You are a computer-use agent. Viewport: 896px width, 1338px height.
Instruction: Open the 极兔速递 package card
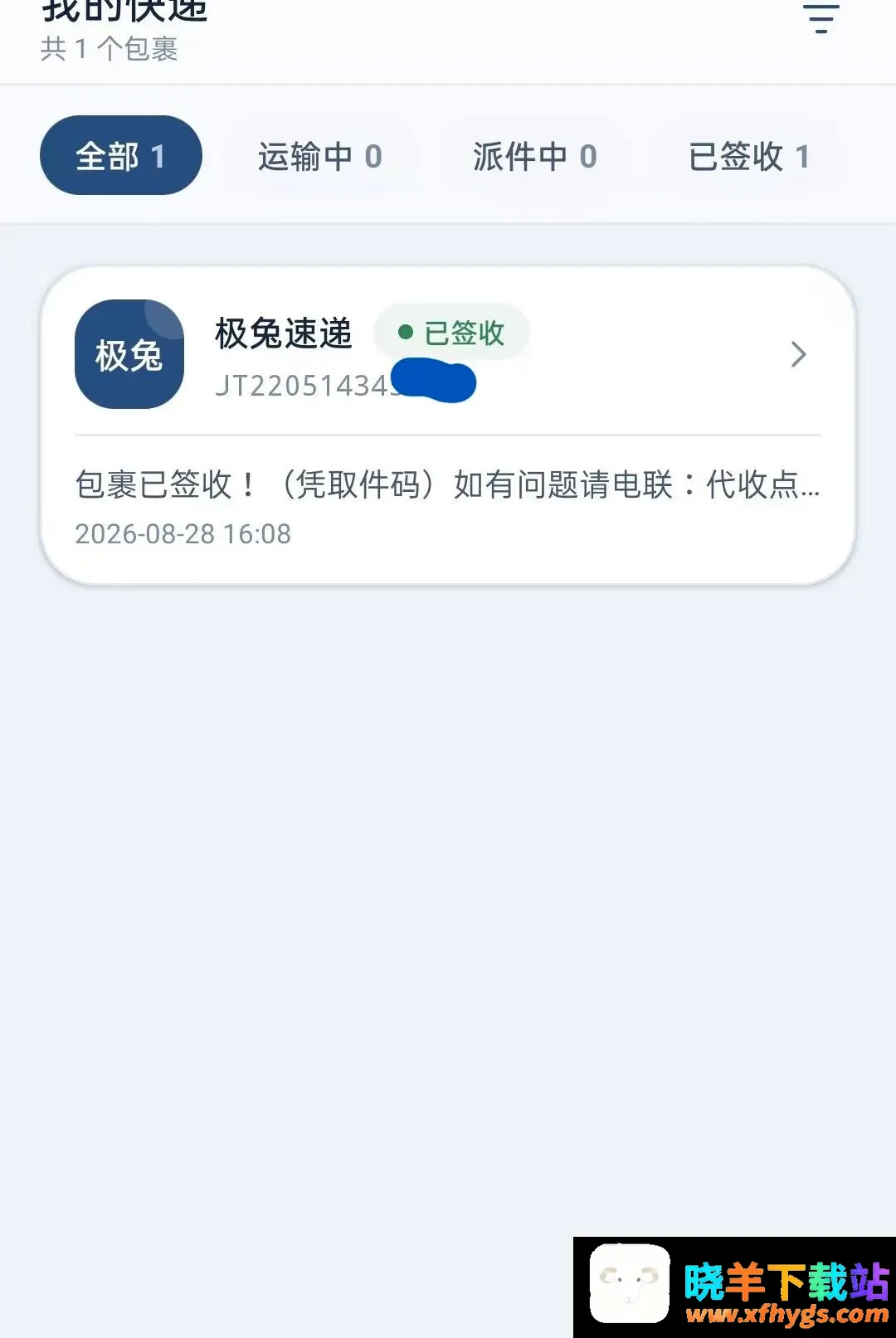click(x=448, y=426)
